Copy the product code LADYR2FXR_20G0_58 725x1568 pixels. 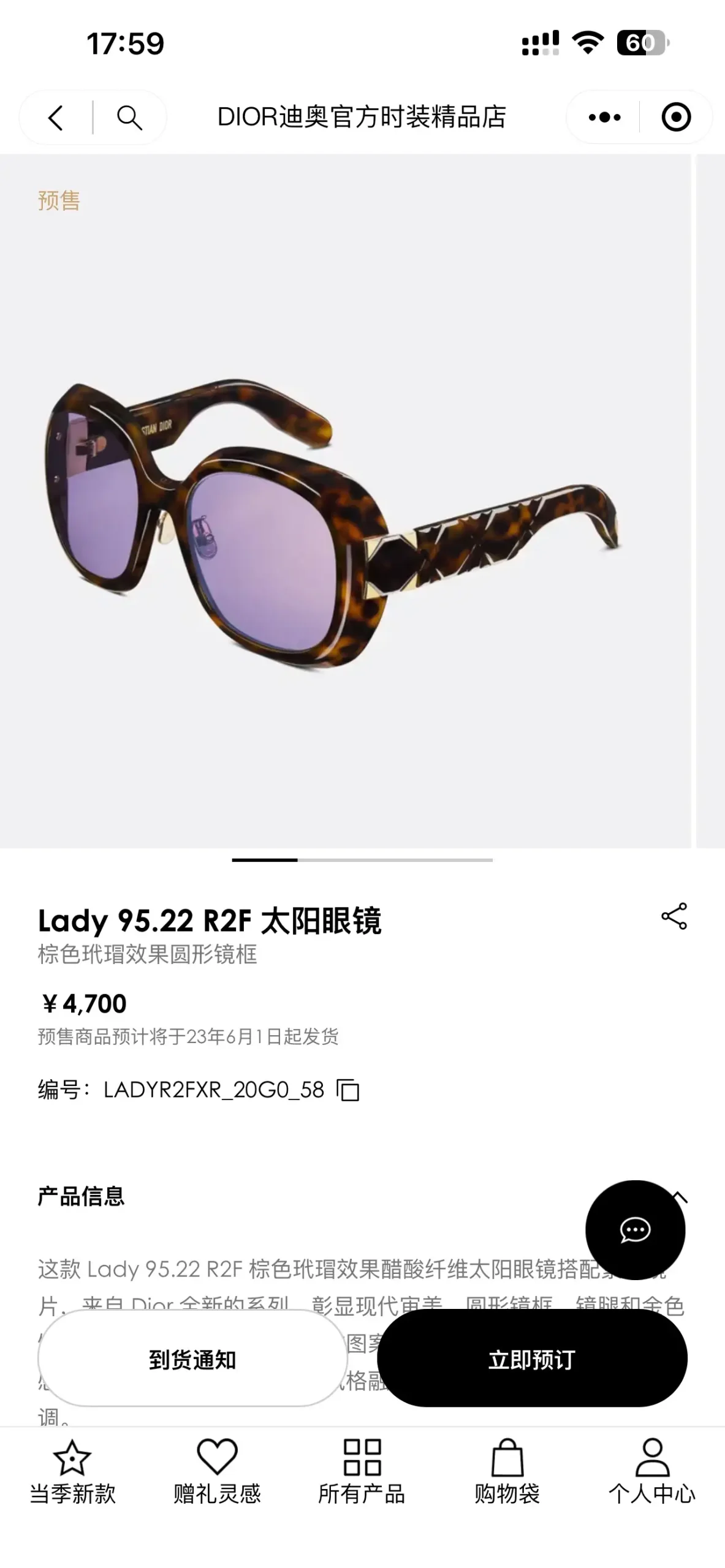(x=348, y=1090)
